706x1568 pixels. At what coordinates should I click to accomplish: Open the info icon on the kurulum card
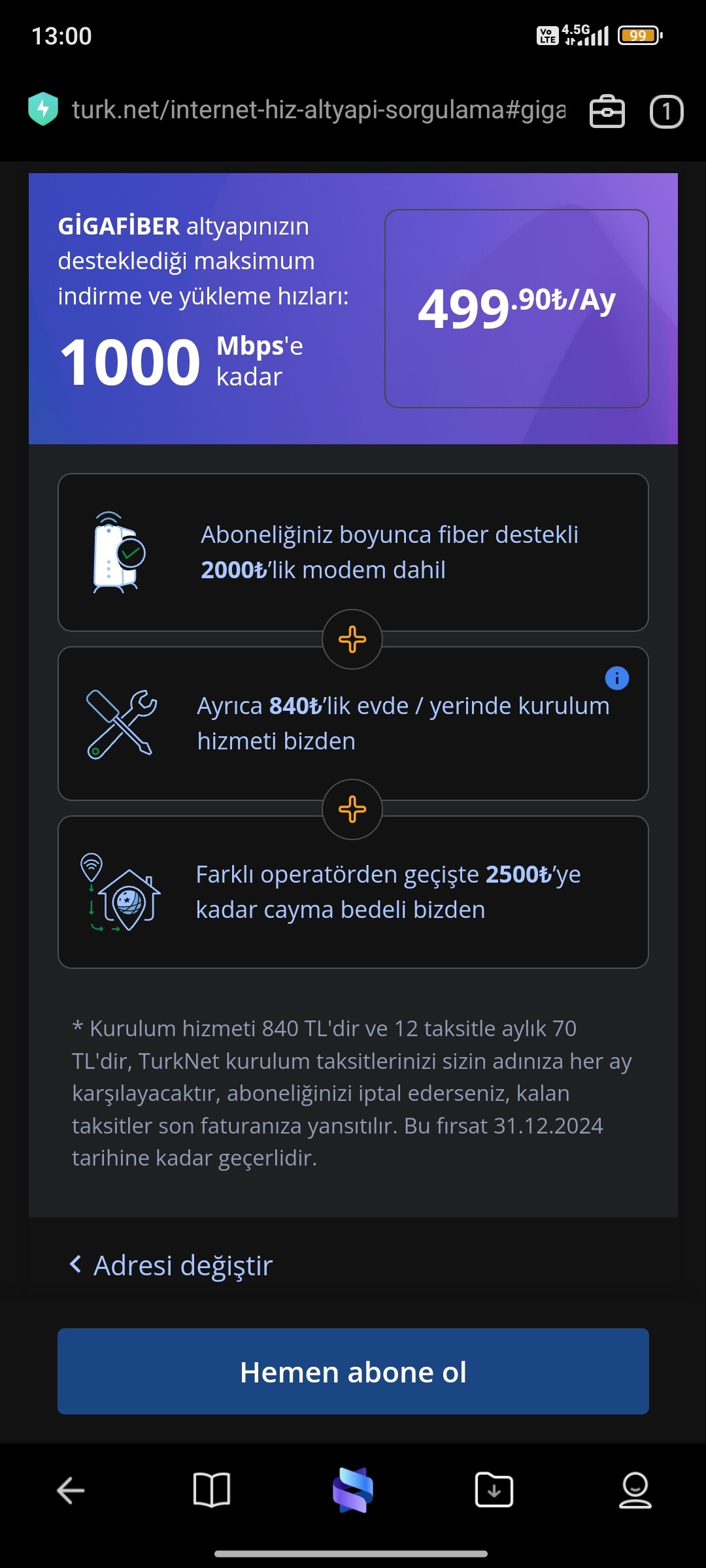click(x=617, y=678)
